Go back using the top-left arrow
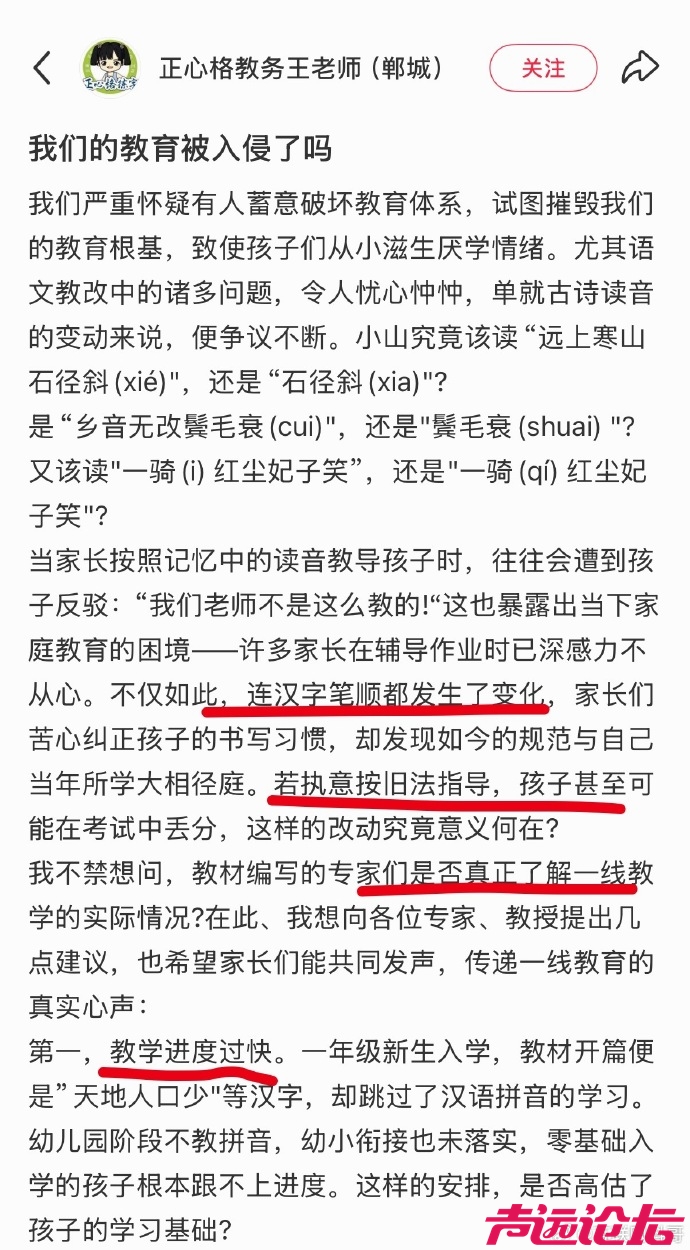 (42, 68)
